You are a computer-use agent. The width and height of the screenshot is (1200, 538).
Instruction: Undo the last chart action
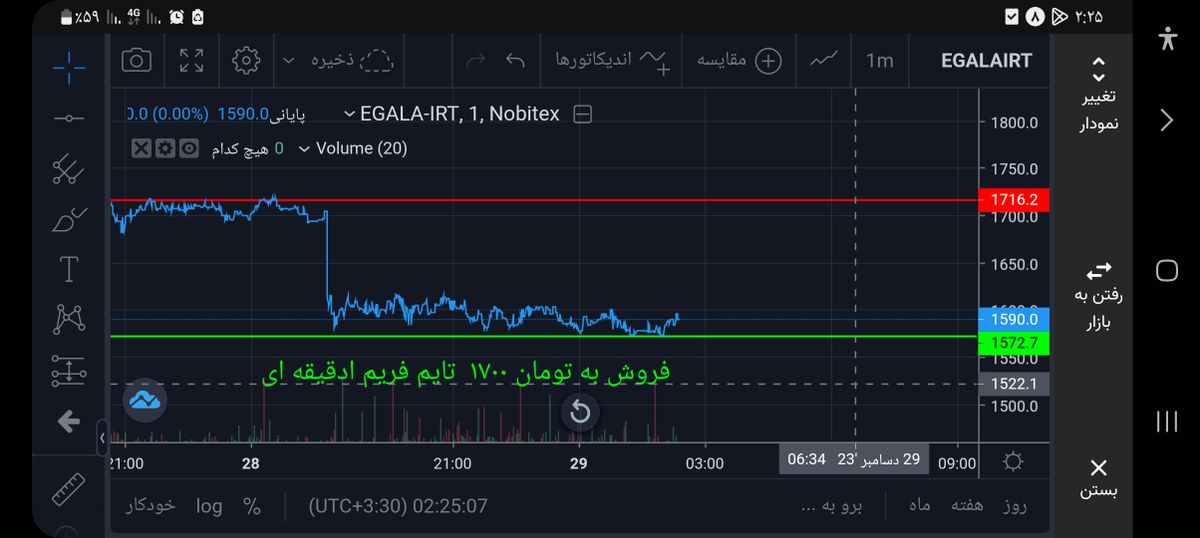tap(515, 60)
